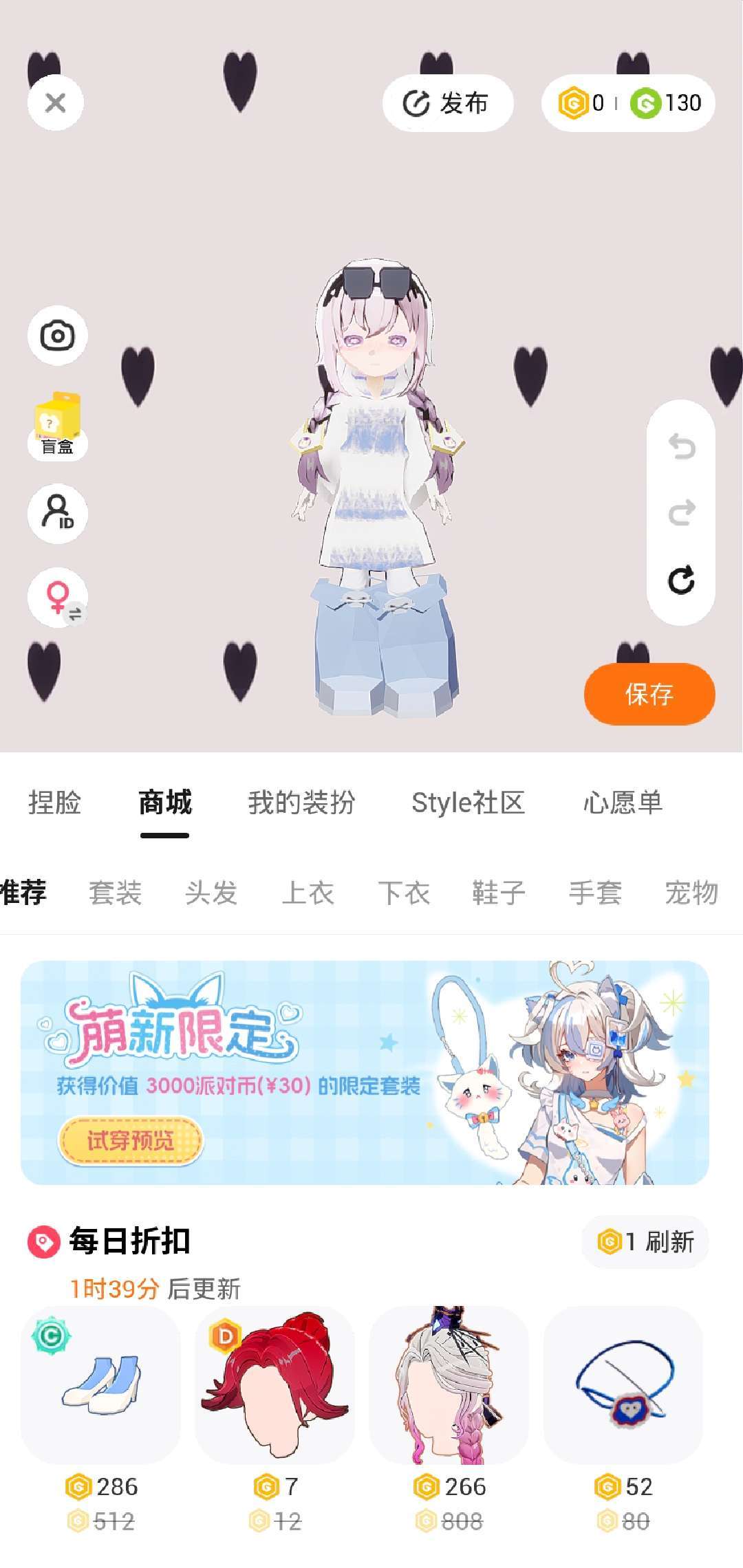Open the Style社区 tab
The width and height of the screenshot is (743, 1568).
pyautogui.click(x=468, y=803)
